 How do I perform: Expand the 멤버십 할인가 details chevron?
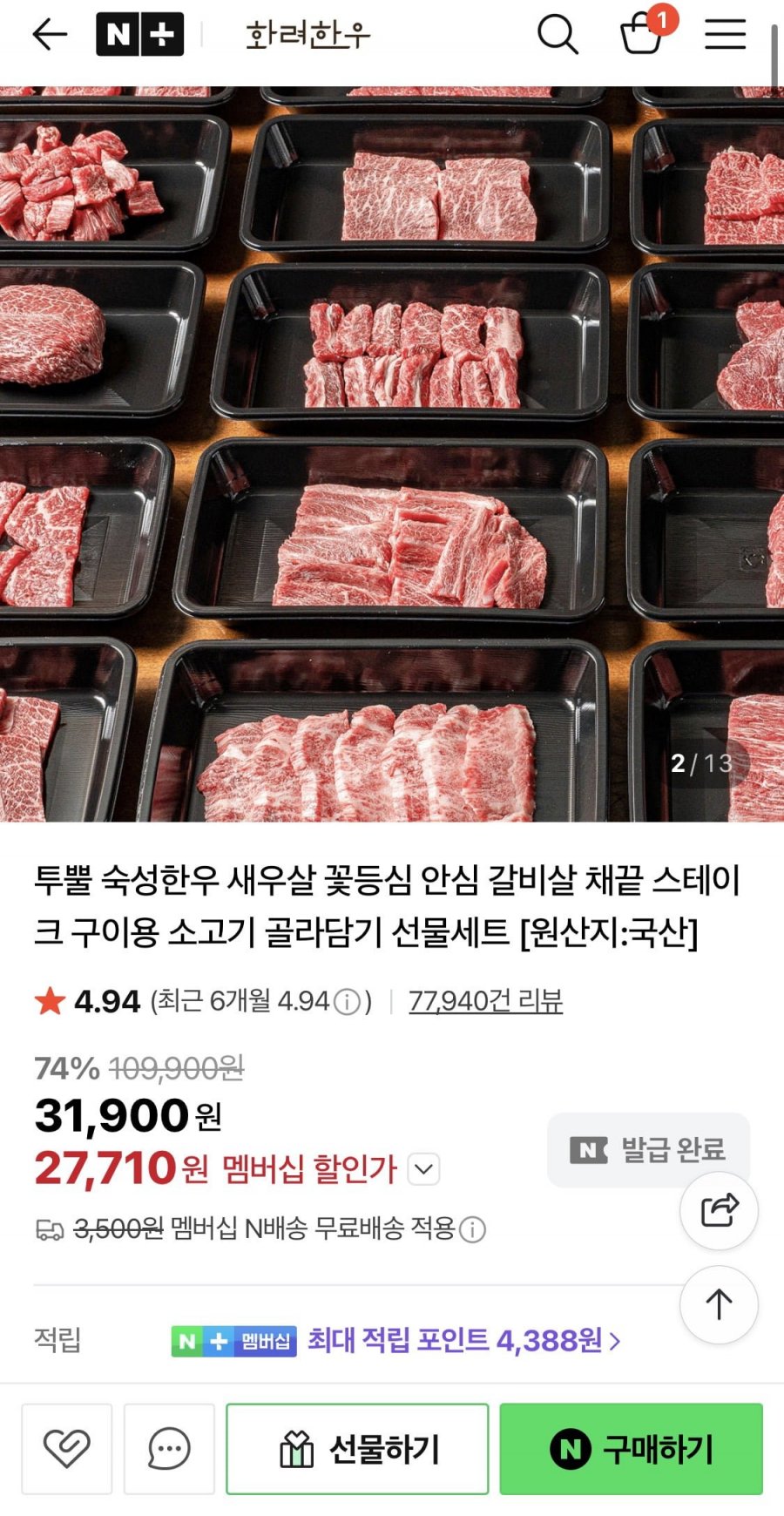[x=424, y=1171]
